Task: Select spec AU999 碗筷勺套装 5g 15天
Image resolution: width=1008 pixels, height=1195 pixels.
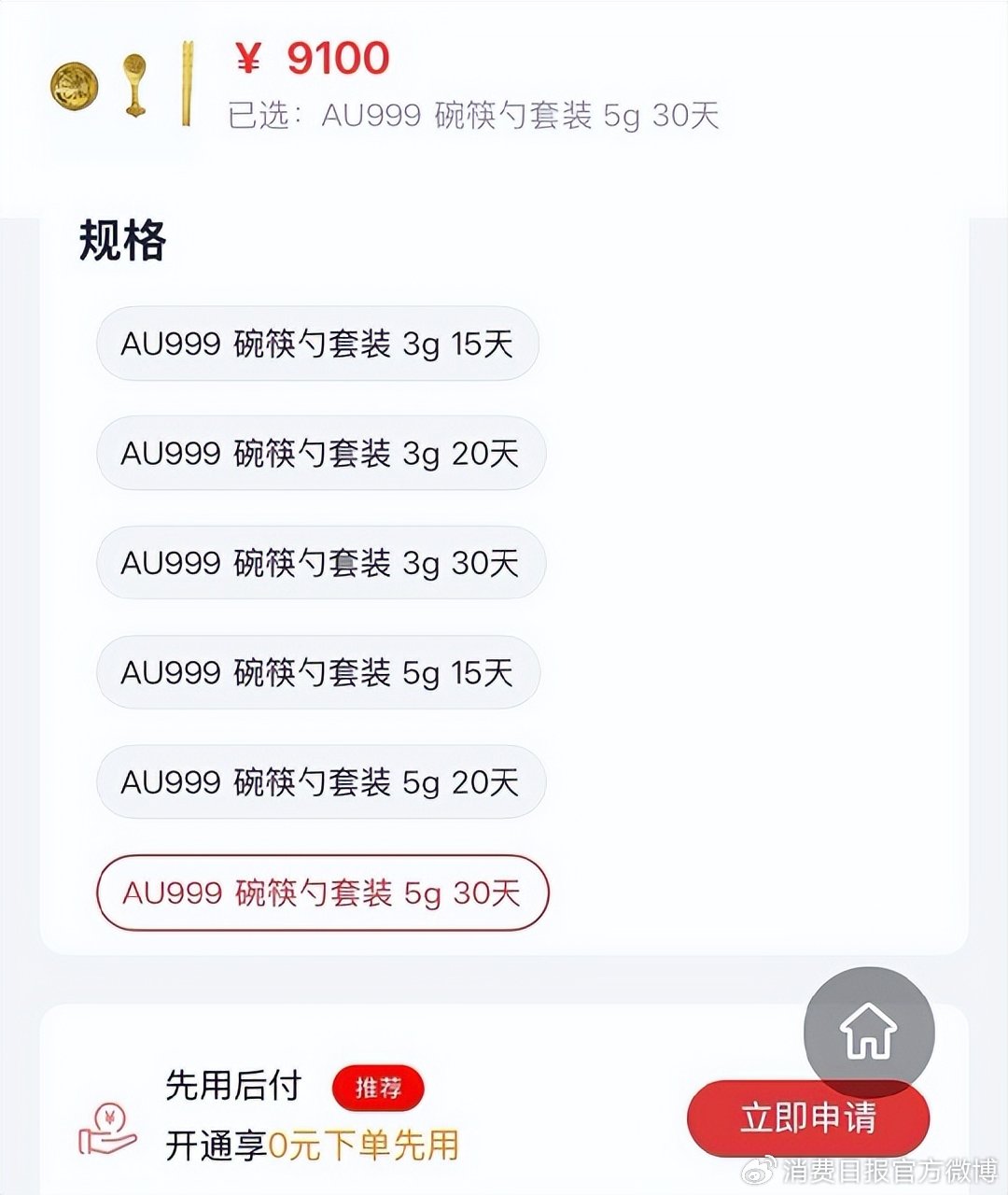Action: (319, 673)
